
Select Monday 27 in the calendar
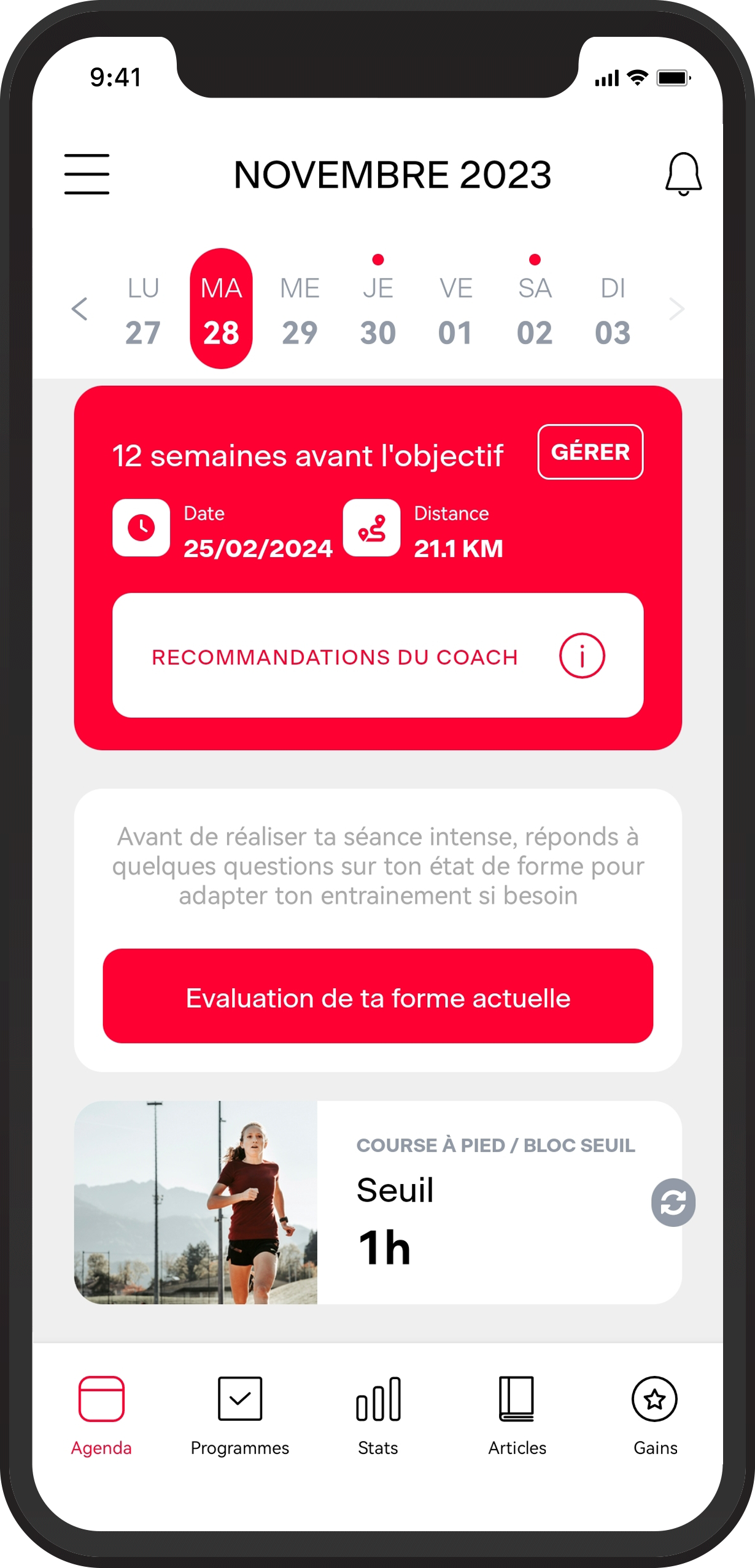point(143,311)
